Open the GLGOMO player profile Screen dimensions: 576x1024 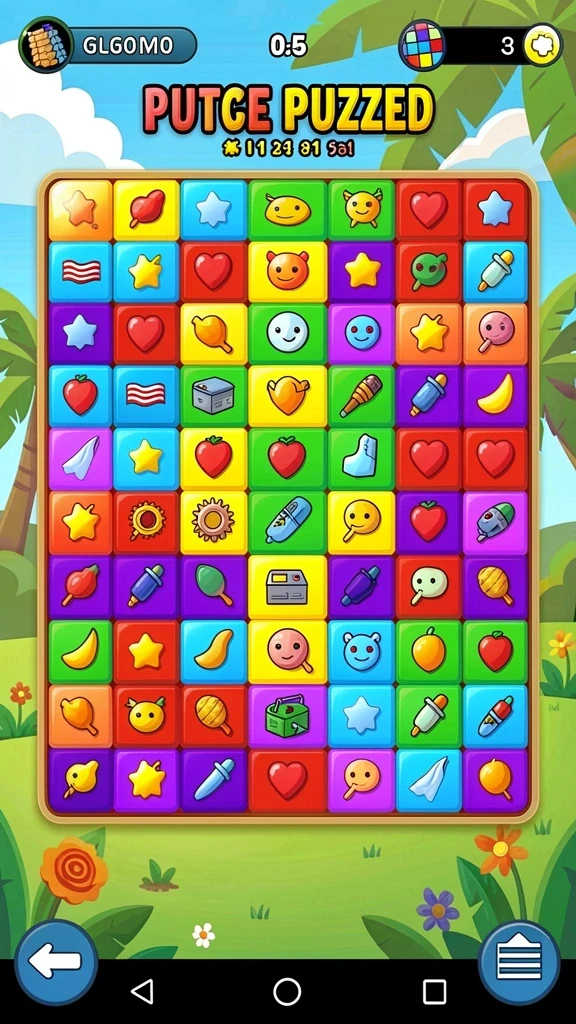[108, 45]
